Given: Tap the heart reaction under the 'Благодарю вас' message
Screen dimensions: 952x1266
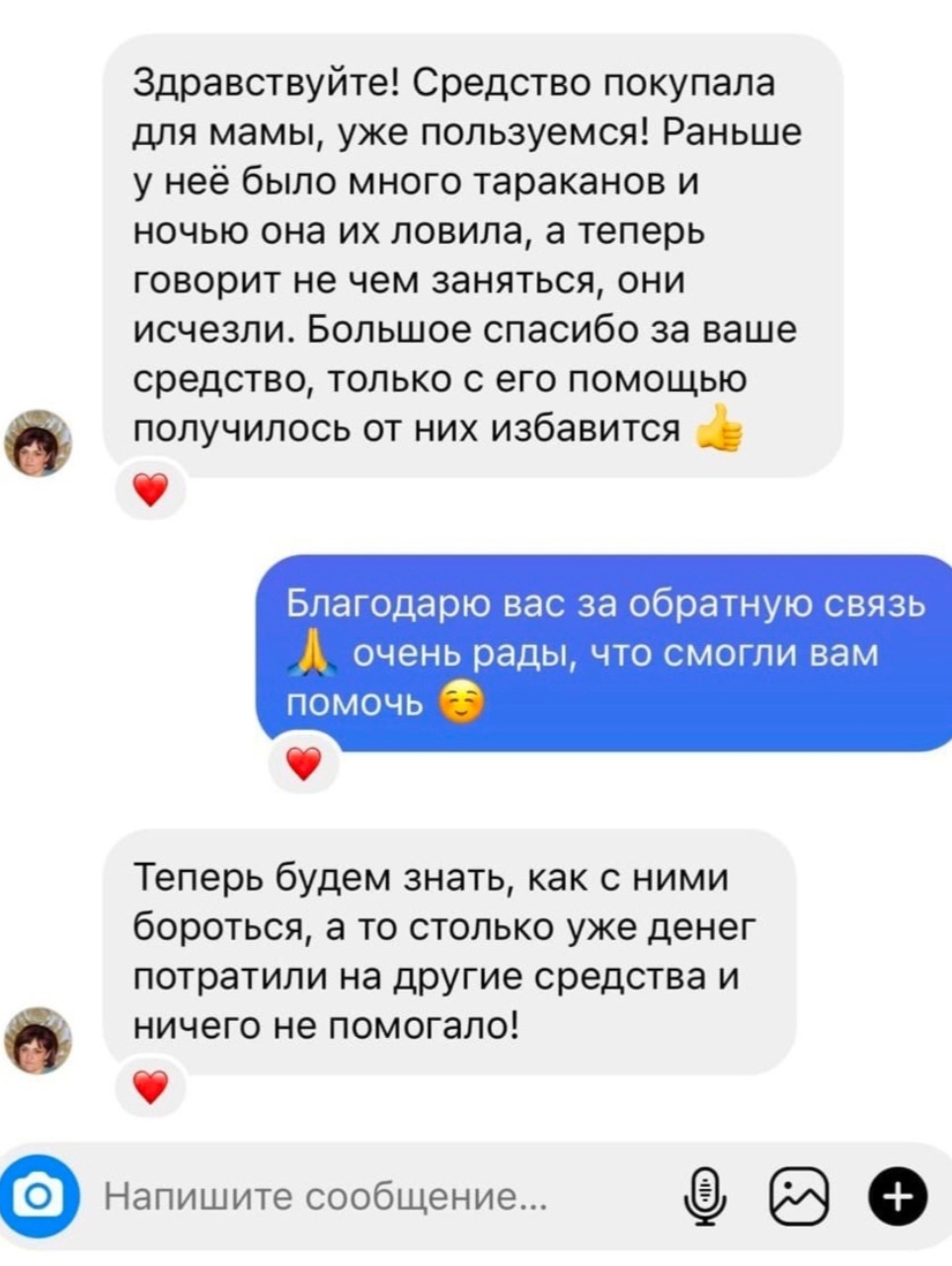Looking at the screenshot, I should [303, 763].
